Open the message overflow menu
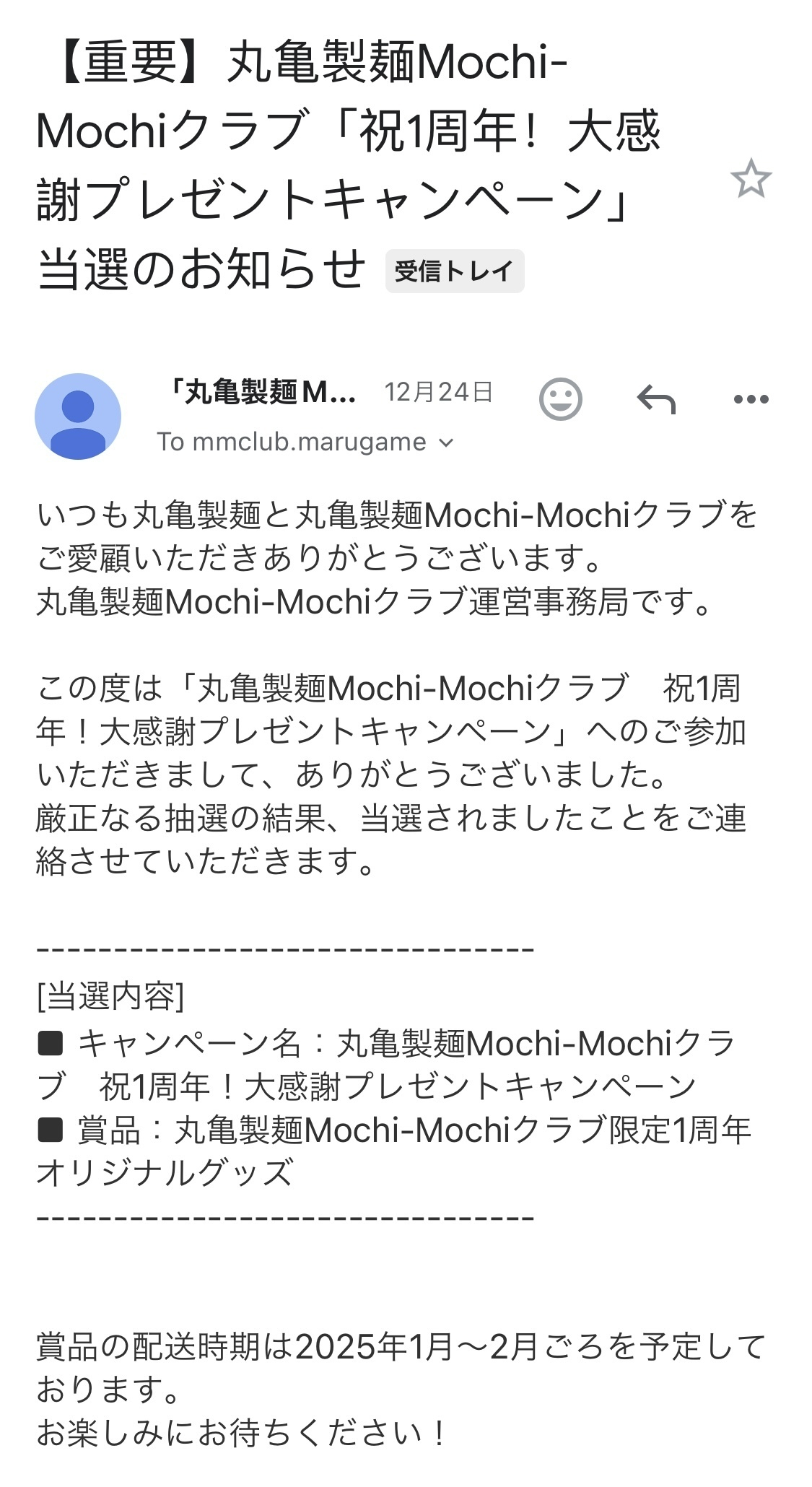812x1487 pixels. [x=751, y=399]
